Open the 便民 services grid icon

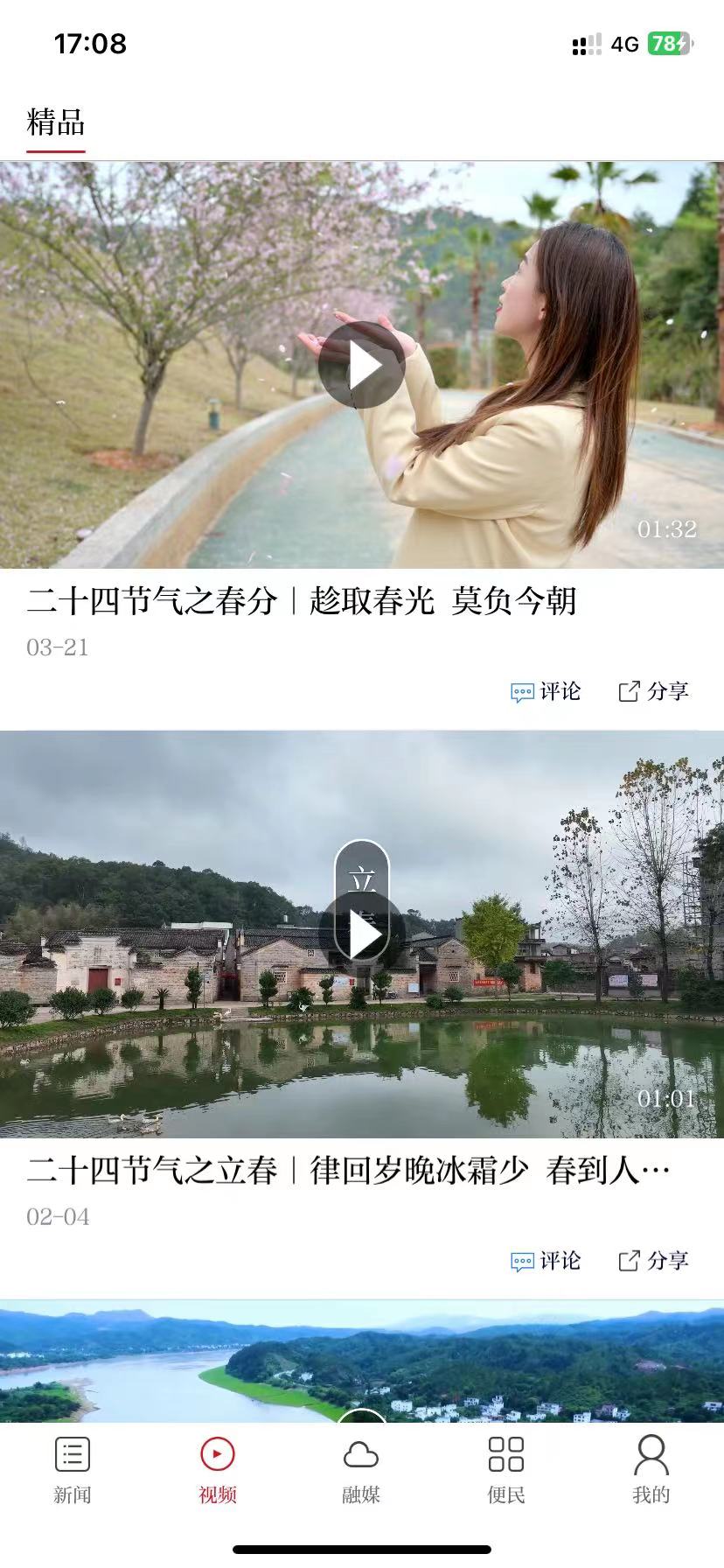tap(505, 1452)
